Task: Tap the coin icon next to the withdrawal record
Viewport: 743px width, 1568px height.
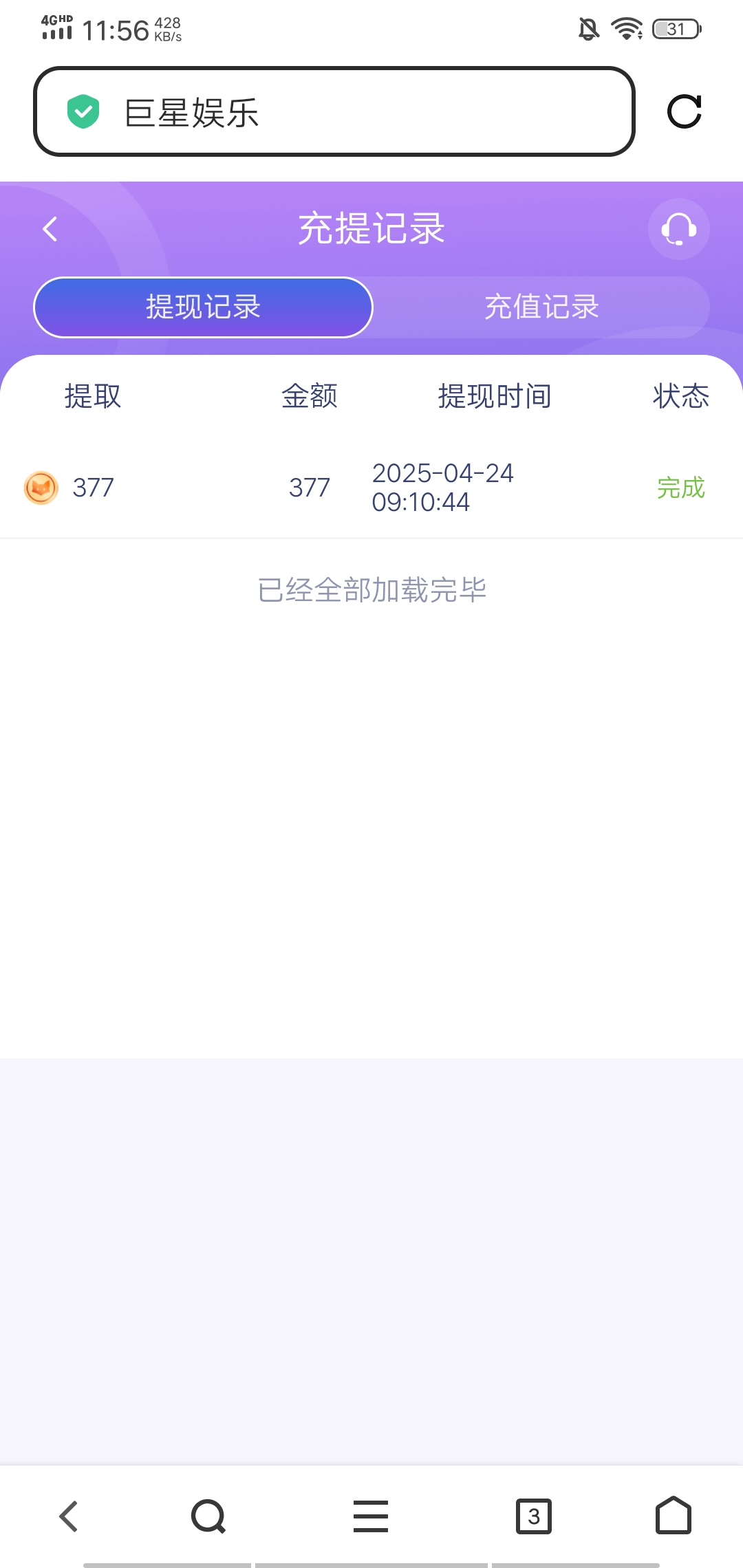Action: (x=41, y=488)
